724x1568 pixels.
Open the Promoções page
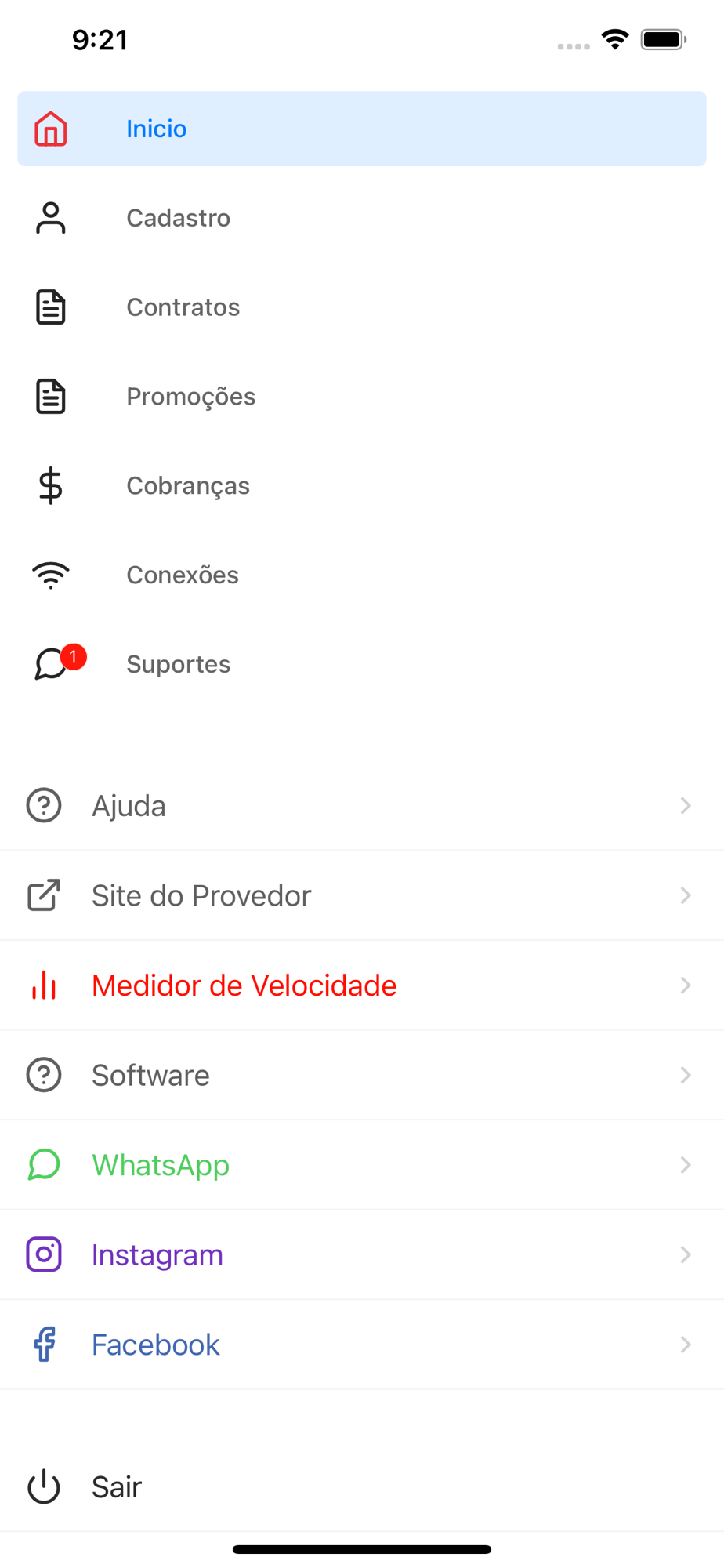(x=191, y=397)
